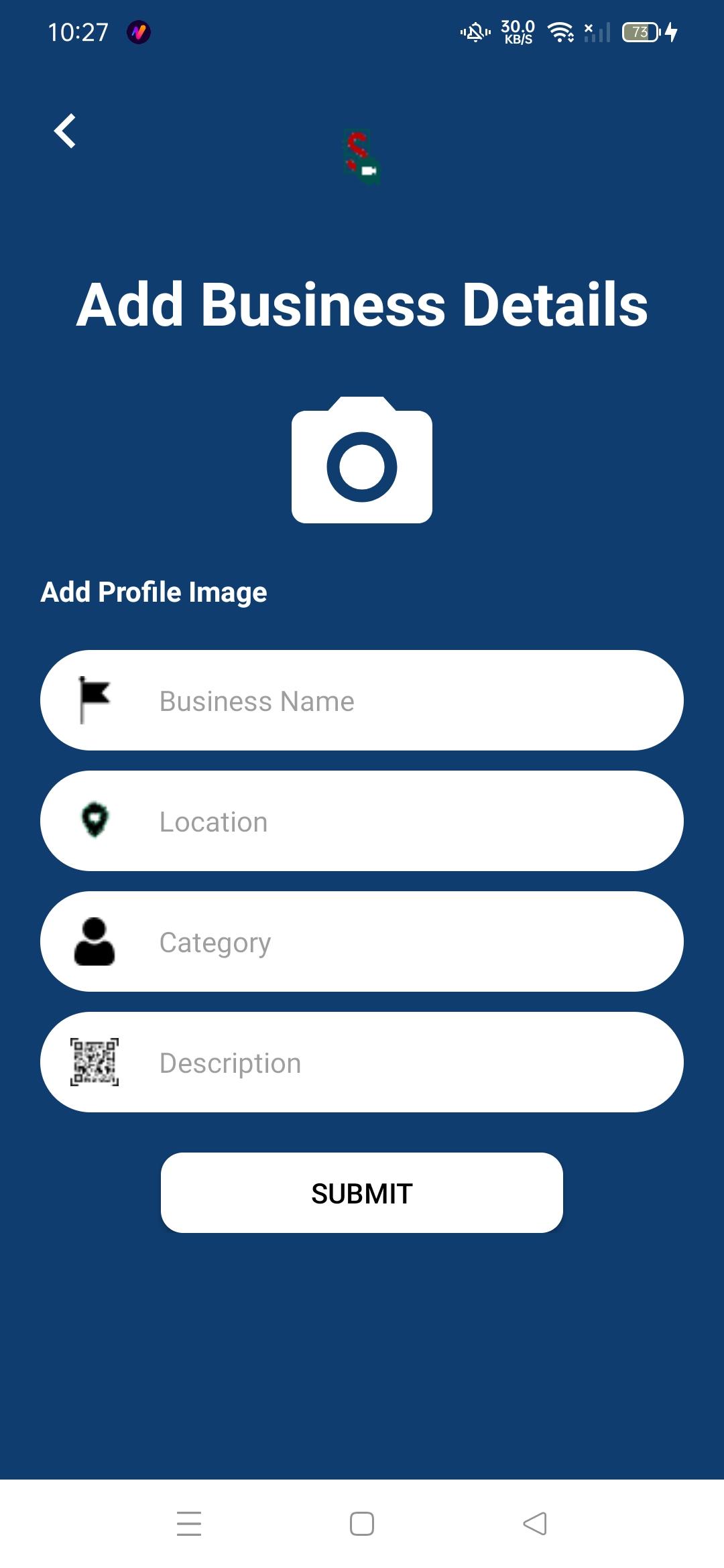This screenshot has height=1568, width=724.
Task: Select the Location input field
Action: [362, 821]
